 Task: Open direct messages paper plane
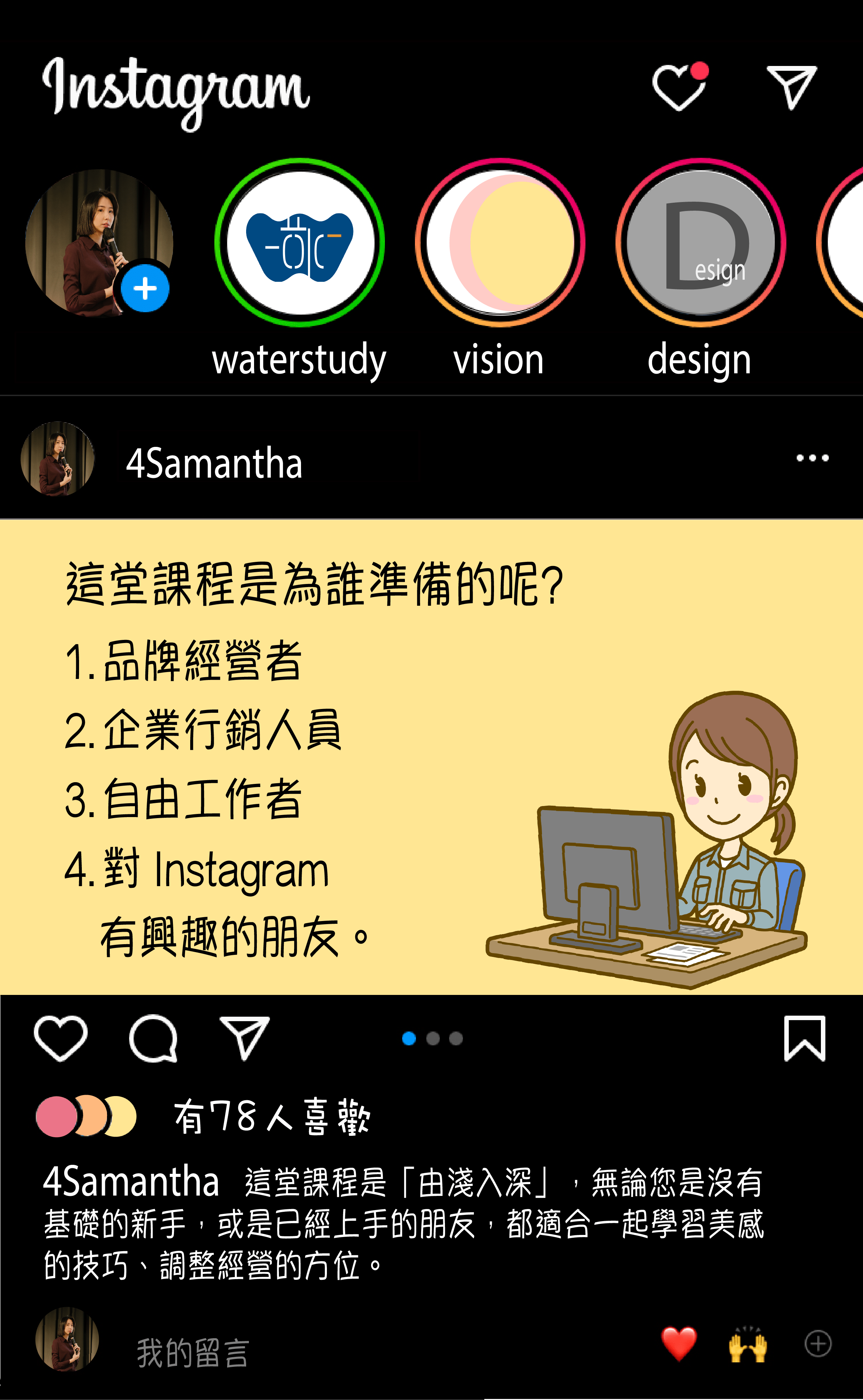[x=791, y=87]
